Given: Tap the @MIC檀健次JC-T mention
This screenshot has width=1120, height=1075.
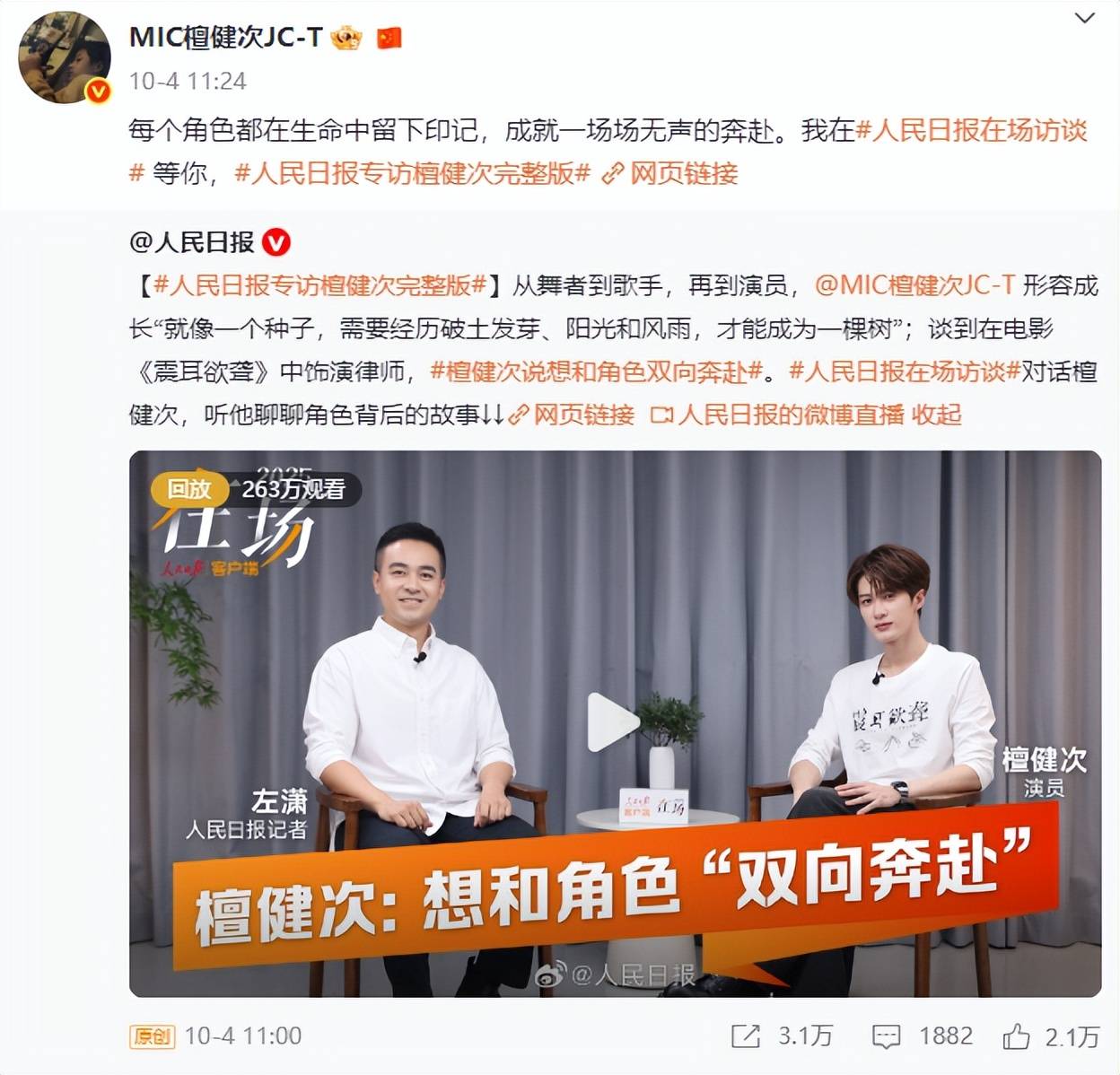Looking at the screenshot, I should [x=914, y=285].
